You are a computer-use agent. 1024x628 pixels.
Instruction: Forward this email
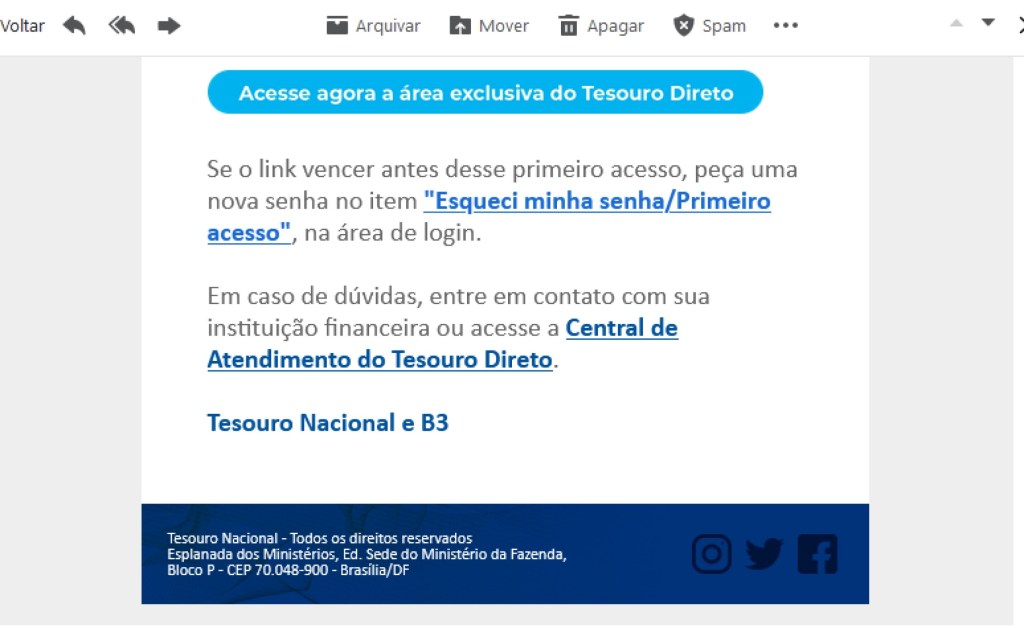pos(169,26)
